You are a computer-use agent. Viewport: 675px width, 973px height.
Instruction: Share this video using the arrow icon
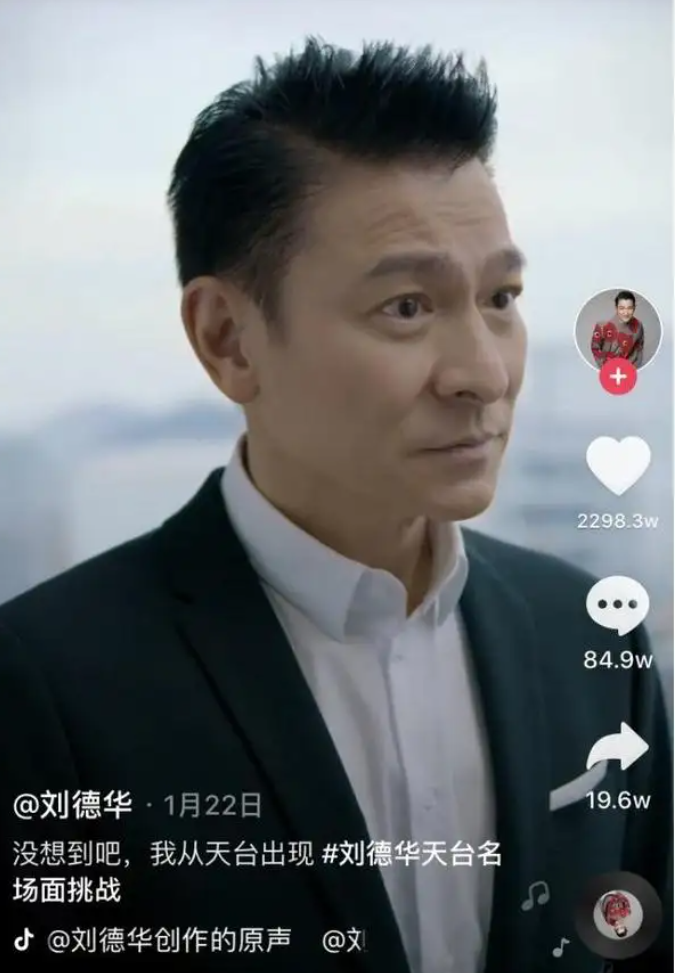(617, 750)
